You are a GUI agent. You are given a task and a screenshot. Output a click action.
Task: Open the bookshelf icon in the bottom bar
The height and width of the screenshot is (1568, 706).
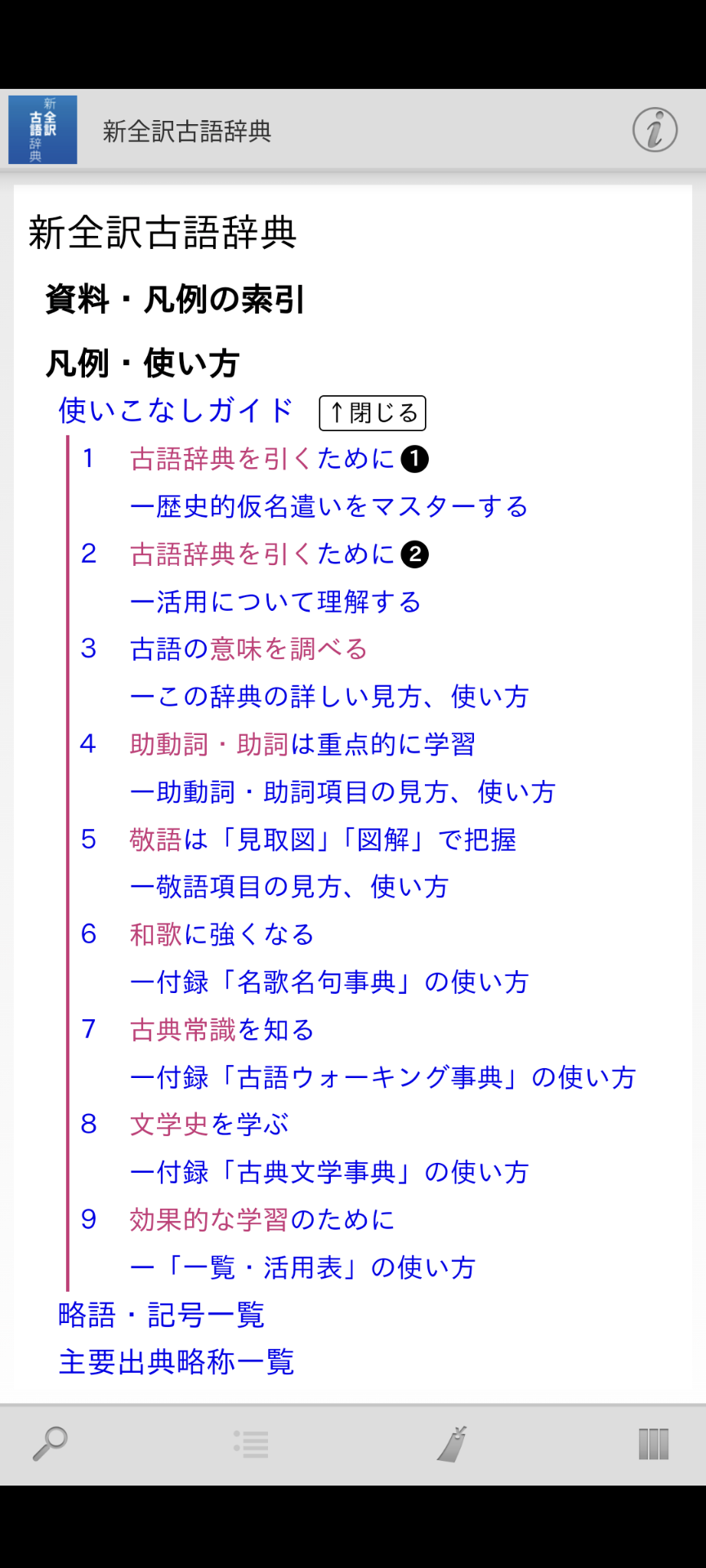(x=653, y=1443)
